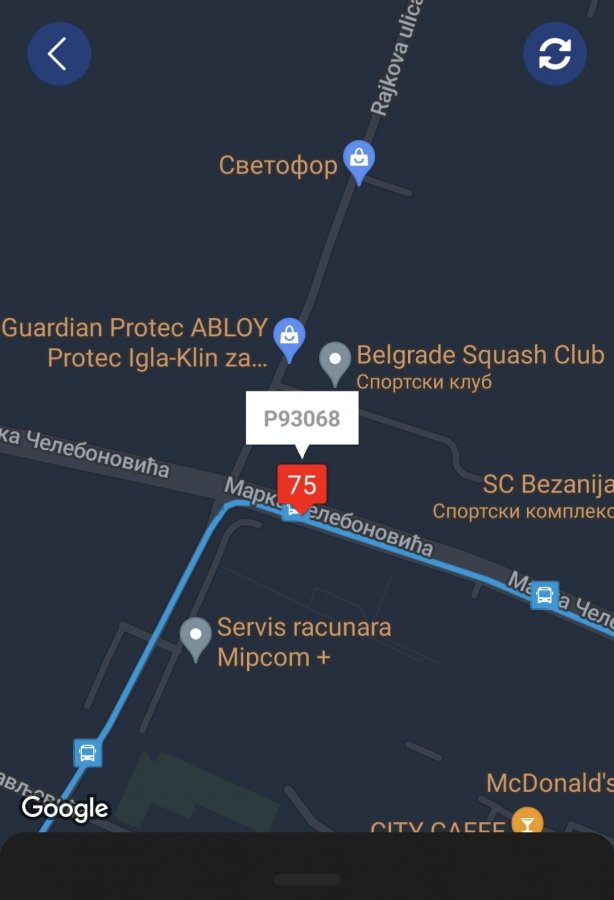
Task: Open the Guardian Protec ABLOY shop pin
Action: click(289, 335)
